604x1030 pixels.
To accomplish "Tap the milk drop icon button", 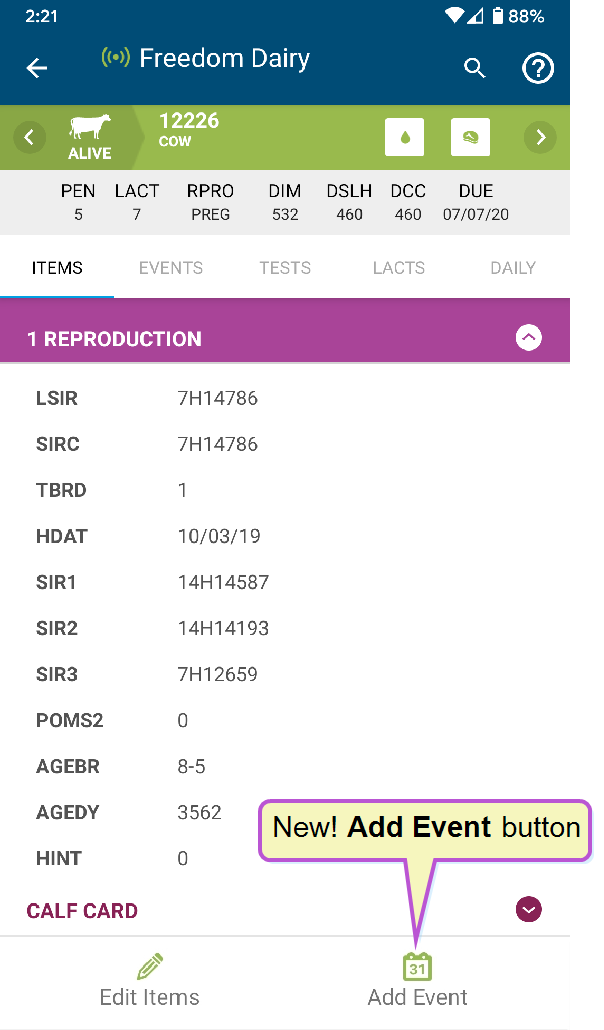I will tap(404, 137).
